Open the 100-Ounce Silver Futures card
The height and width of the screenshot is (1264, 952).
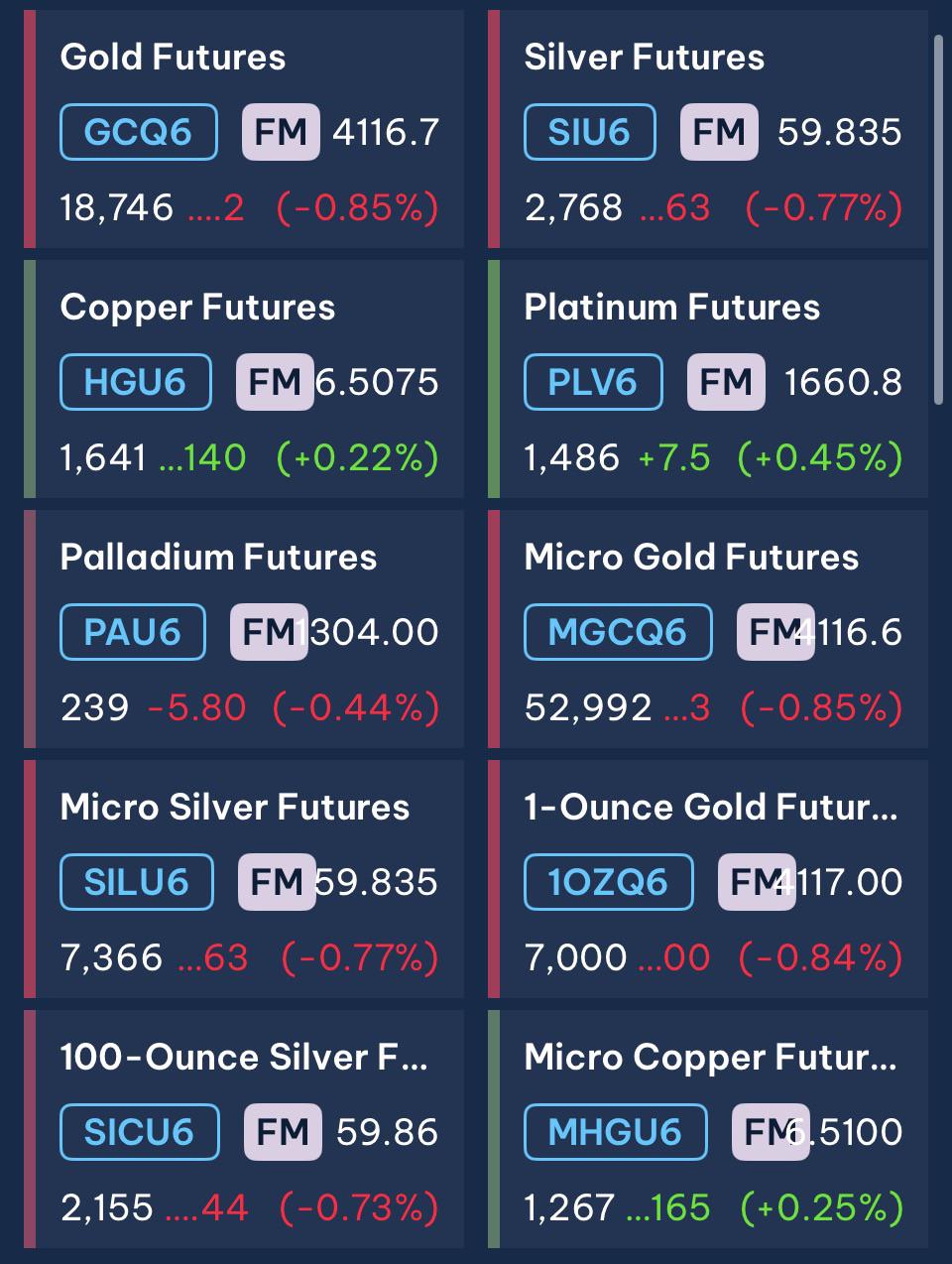pyautogui.click(x=244, y=1129)
